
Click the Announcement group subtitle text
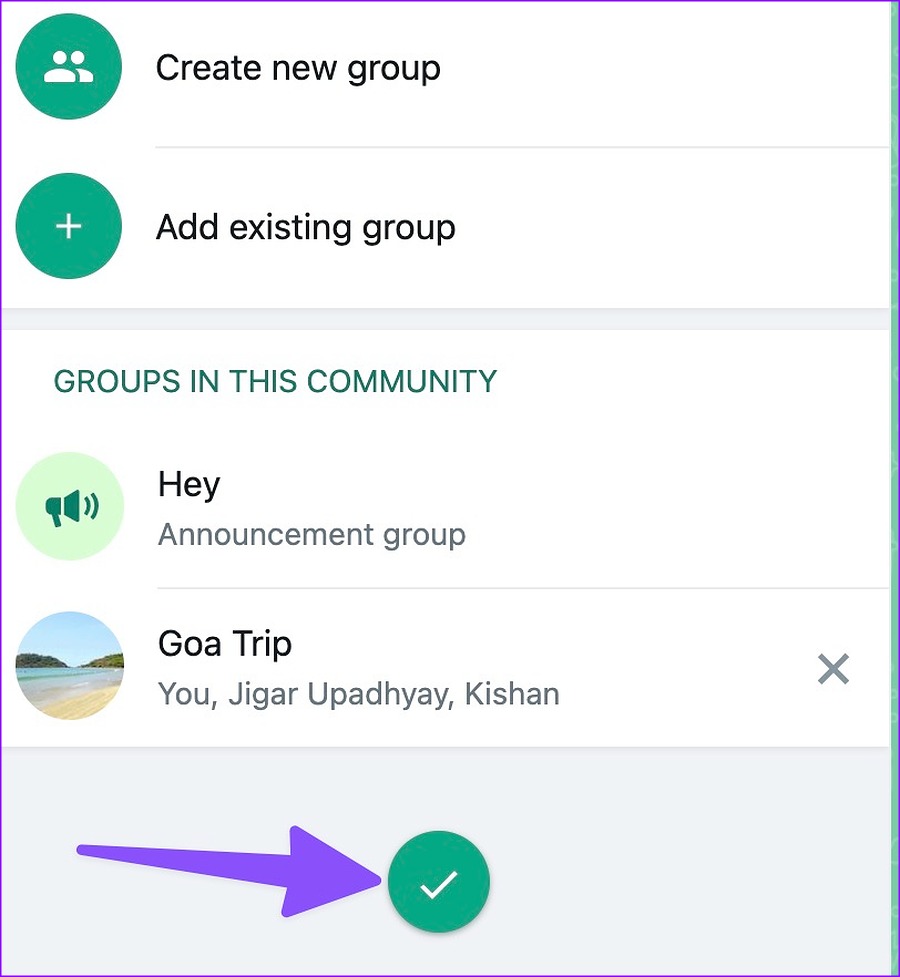click(311, 534)
